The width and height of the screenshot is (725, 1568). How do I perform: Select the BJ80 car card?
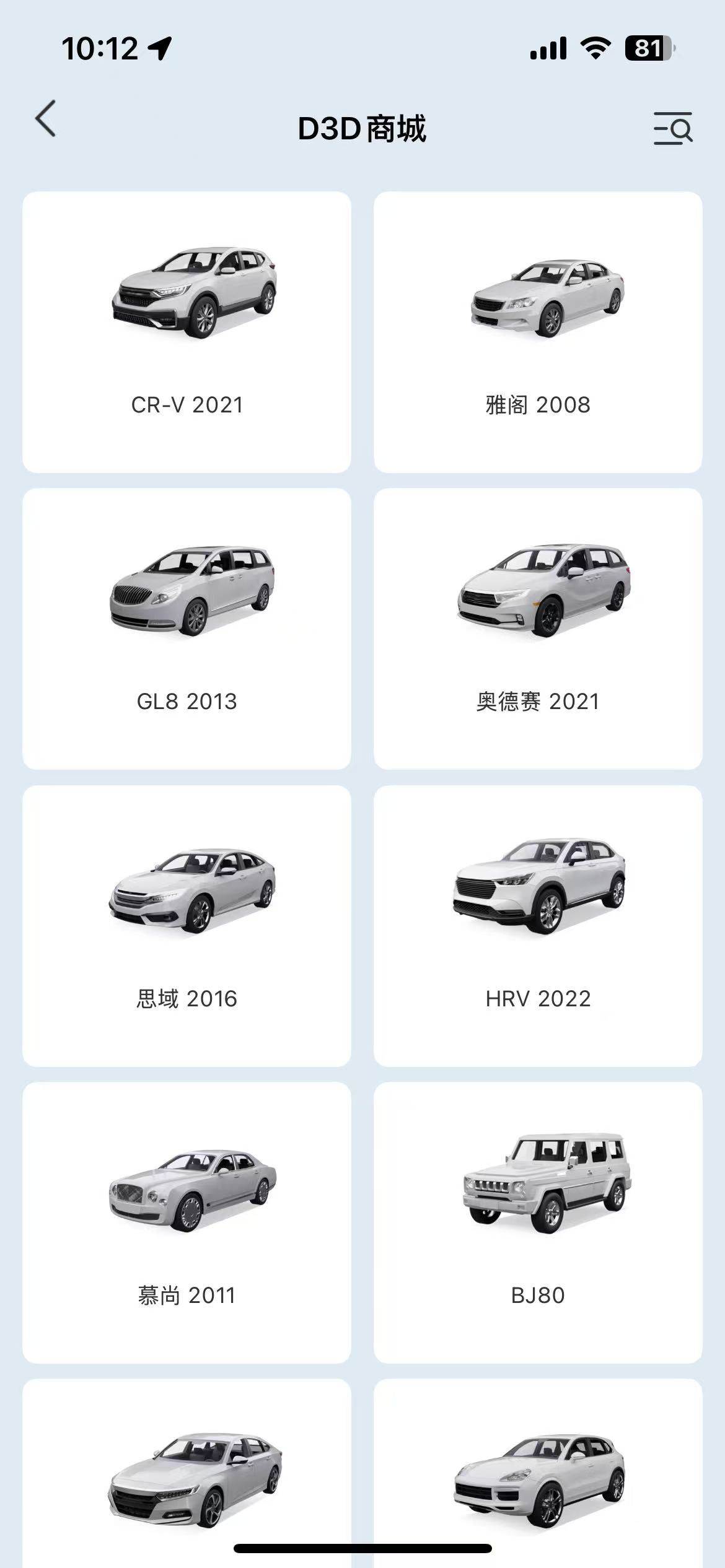[538, 1222]
